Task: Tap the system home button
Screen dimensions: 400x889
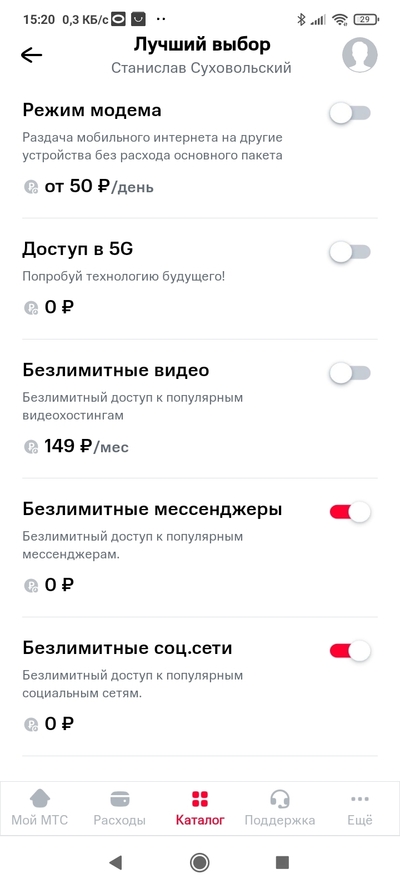Action: tap(199, 863)
